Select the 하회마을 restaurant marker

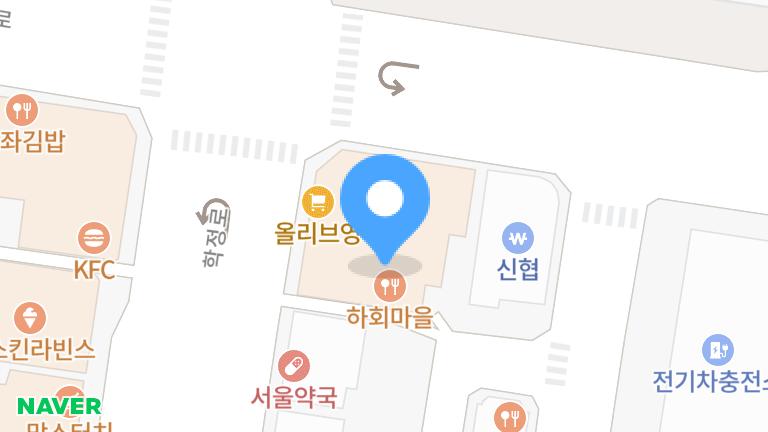coord(391,288)
